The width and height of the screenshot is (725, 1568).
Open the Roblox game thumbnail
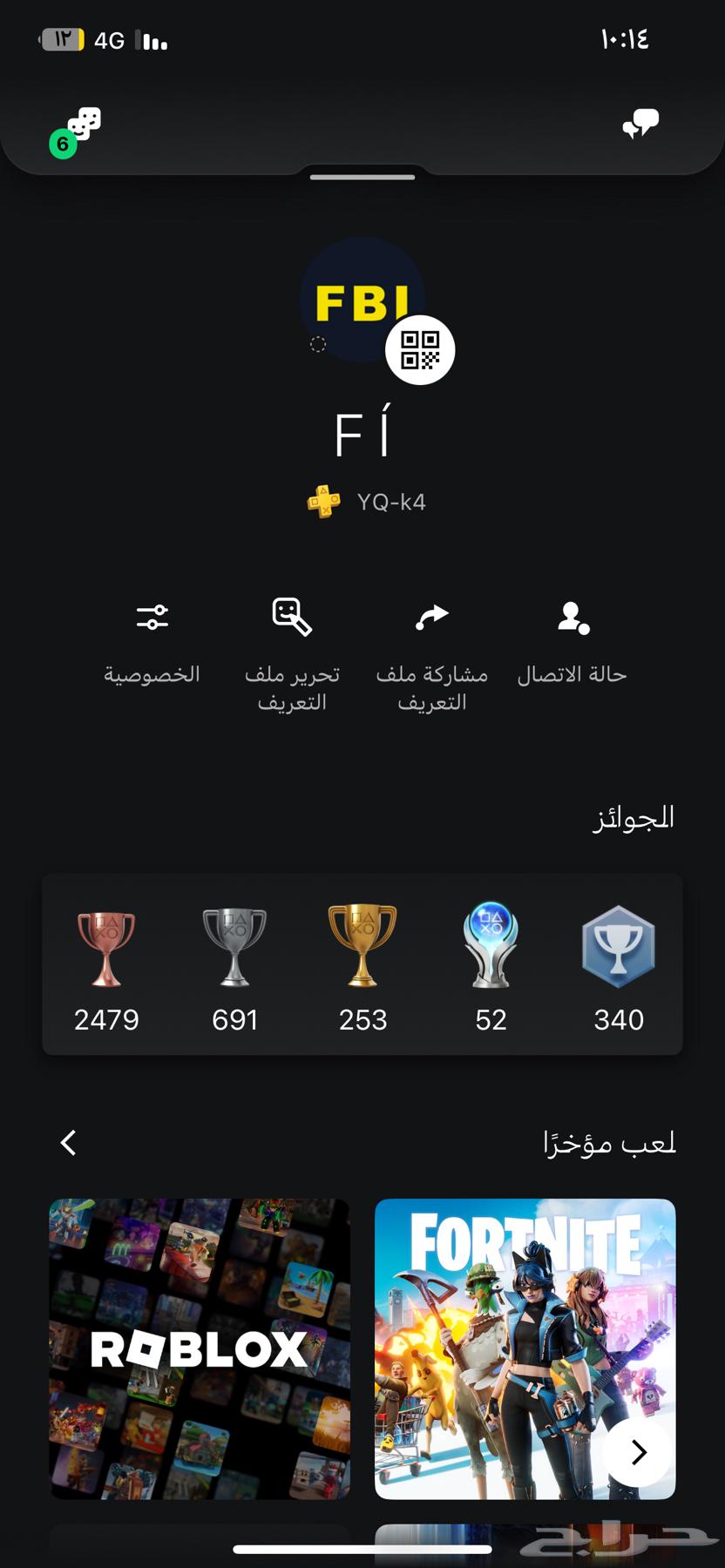click(200, 1346)
